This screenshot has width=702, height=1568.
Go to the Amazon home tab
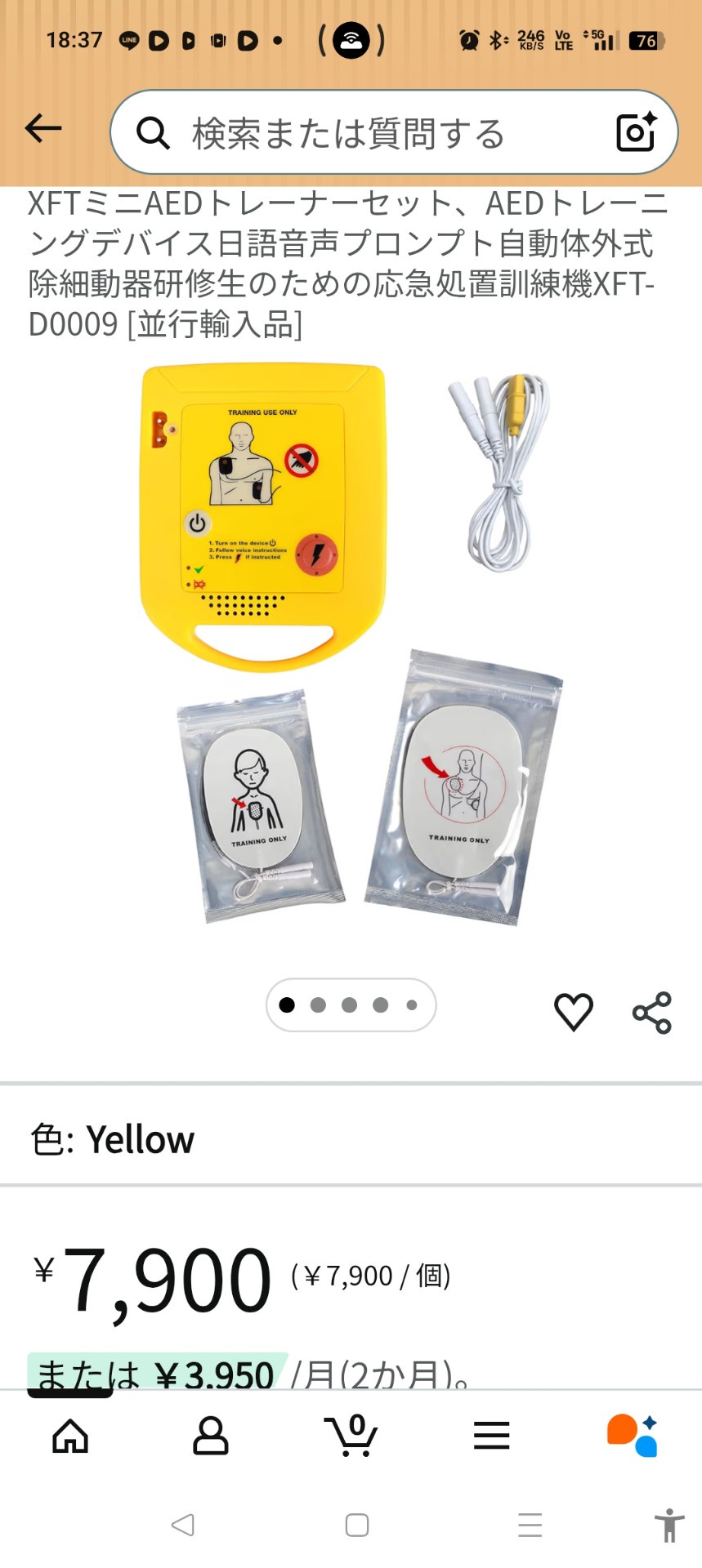(70, 1436)
